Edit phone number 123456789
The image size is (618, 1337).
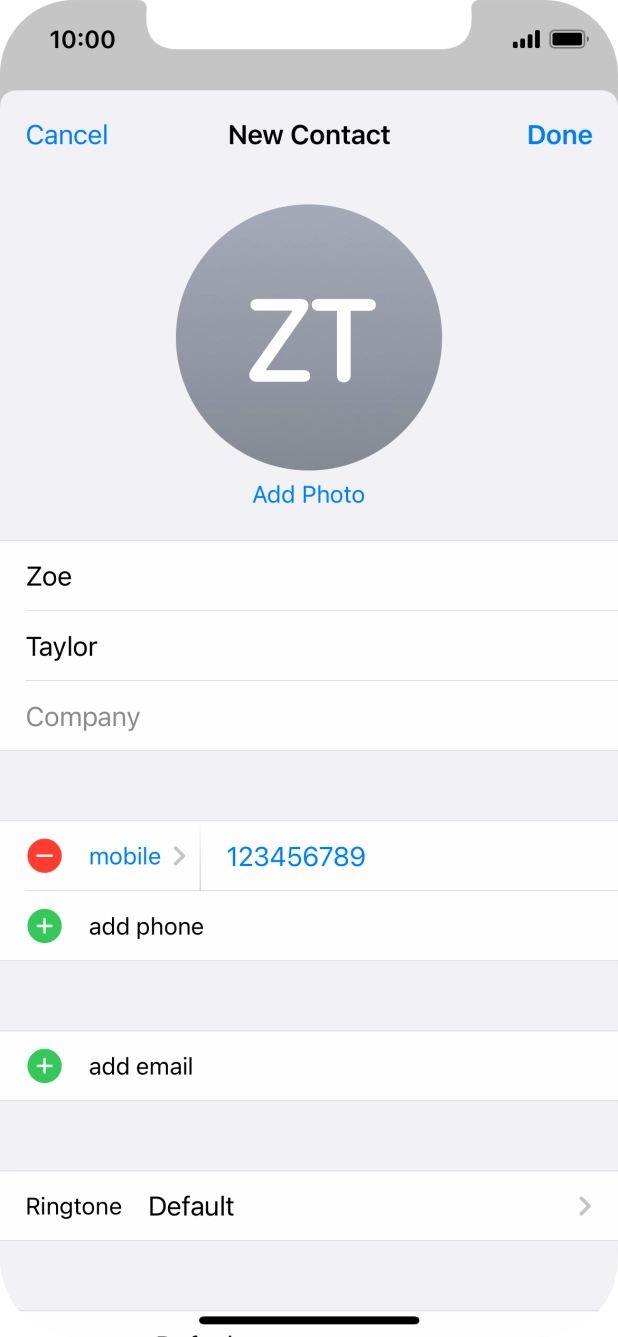click(400, 856)
